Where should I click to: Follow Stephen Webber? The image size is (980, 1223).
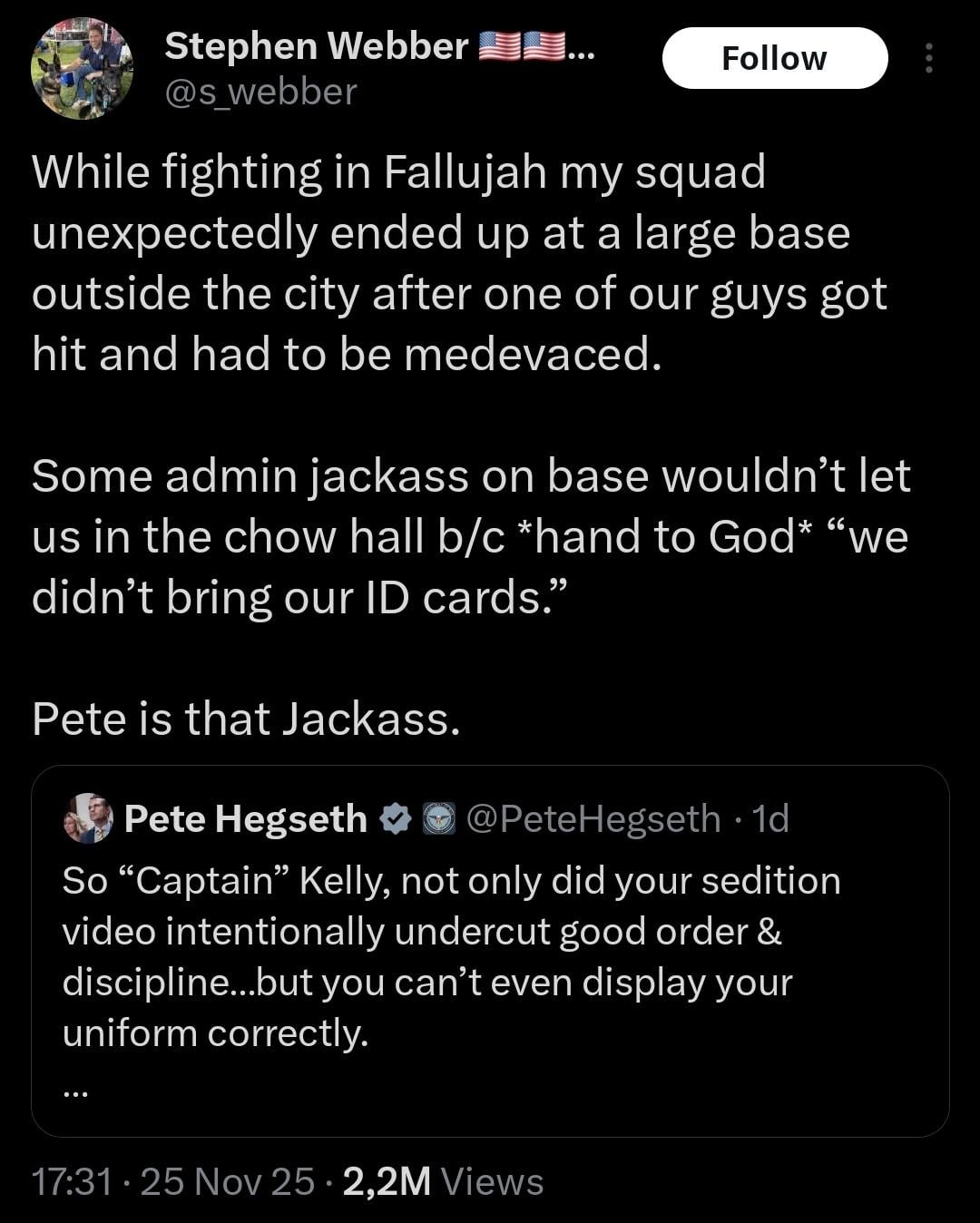(x=774, y=59)
